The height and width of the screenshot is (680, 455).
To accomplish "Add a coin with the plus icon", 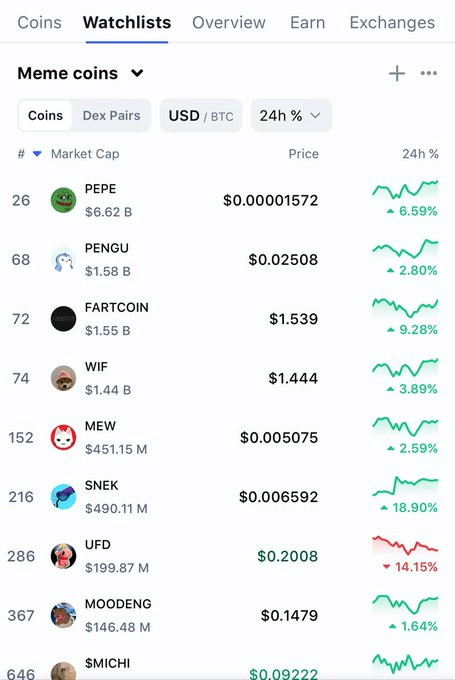I will pos(397,73).
